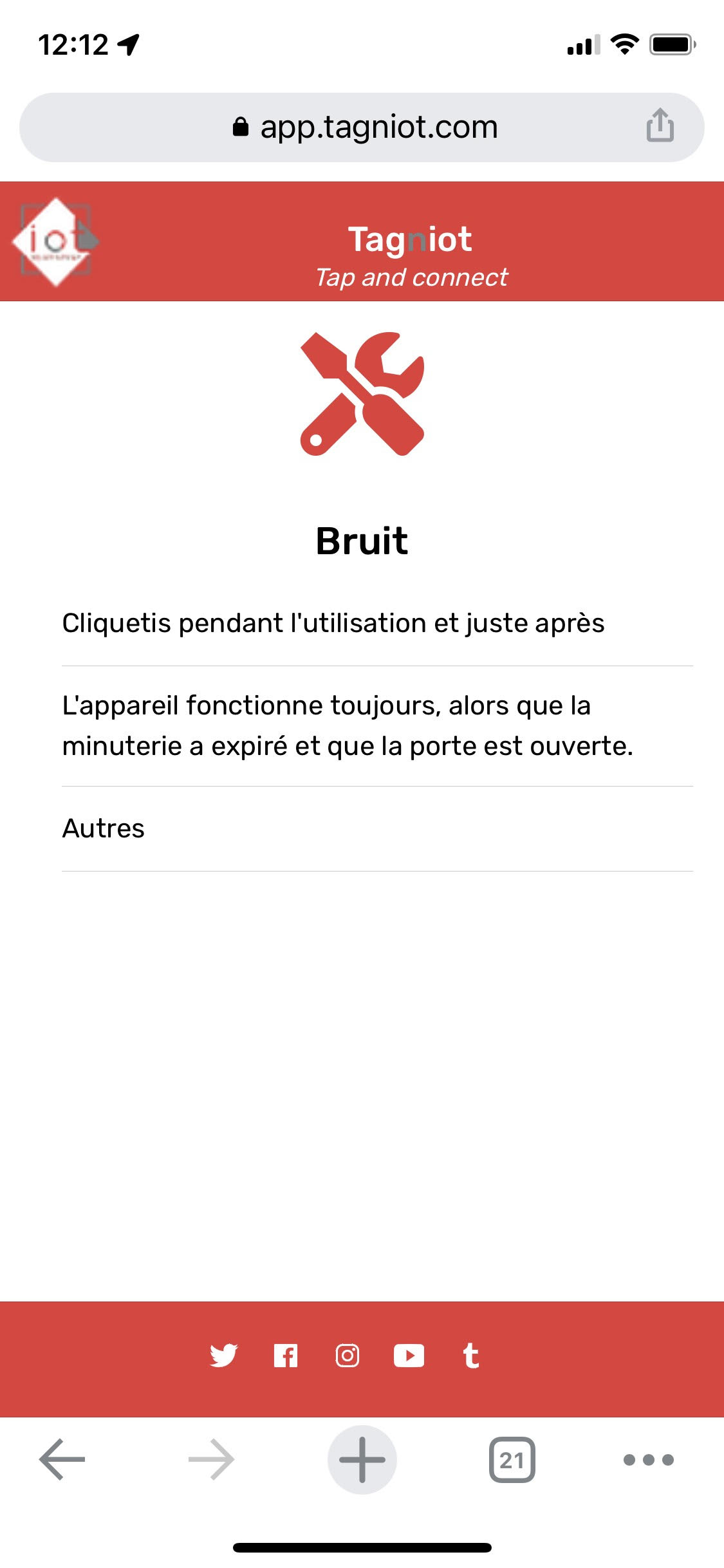Share this page from the address bar

tap(660, 126)
